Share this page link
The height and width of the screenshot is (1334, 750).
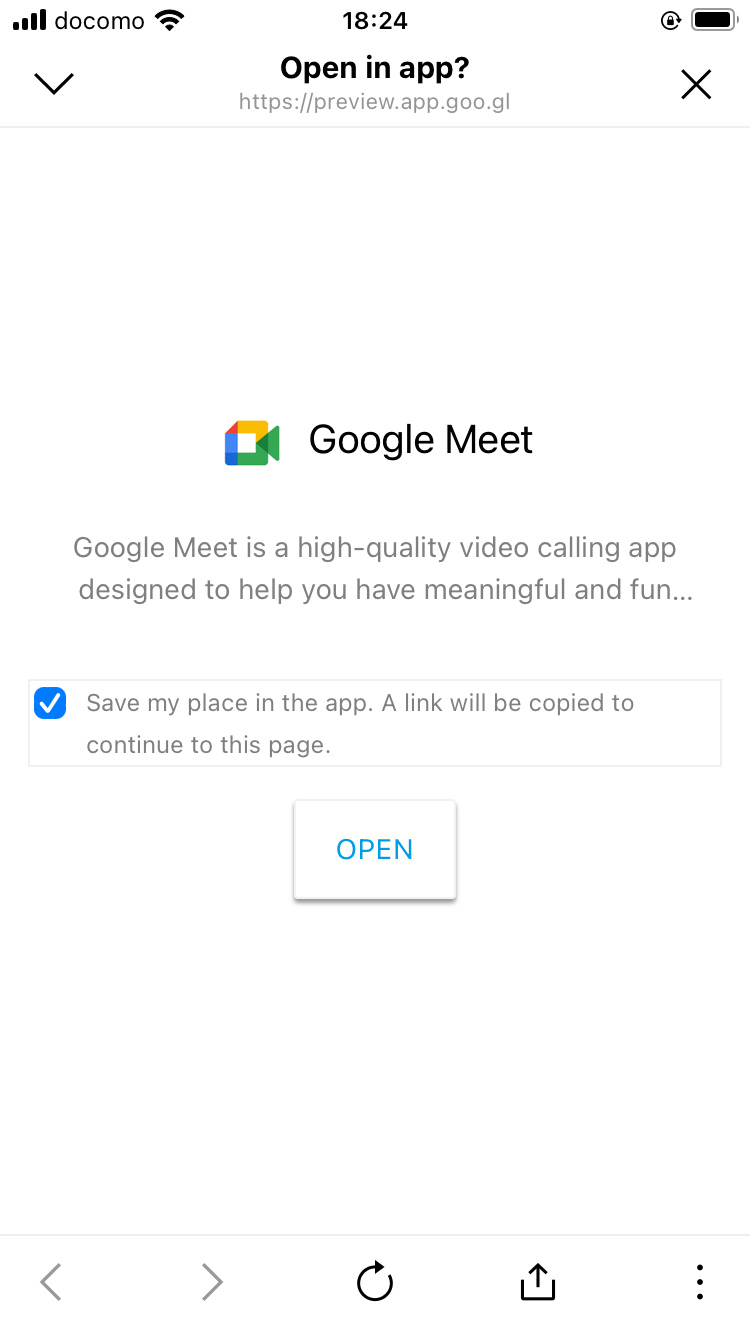pyautogui.click(x=538, y=1281)
